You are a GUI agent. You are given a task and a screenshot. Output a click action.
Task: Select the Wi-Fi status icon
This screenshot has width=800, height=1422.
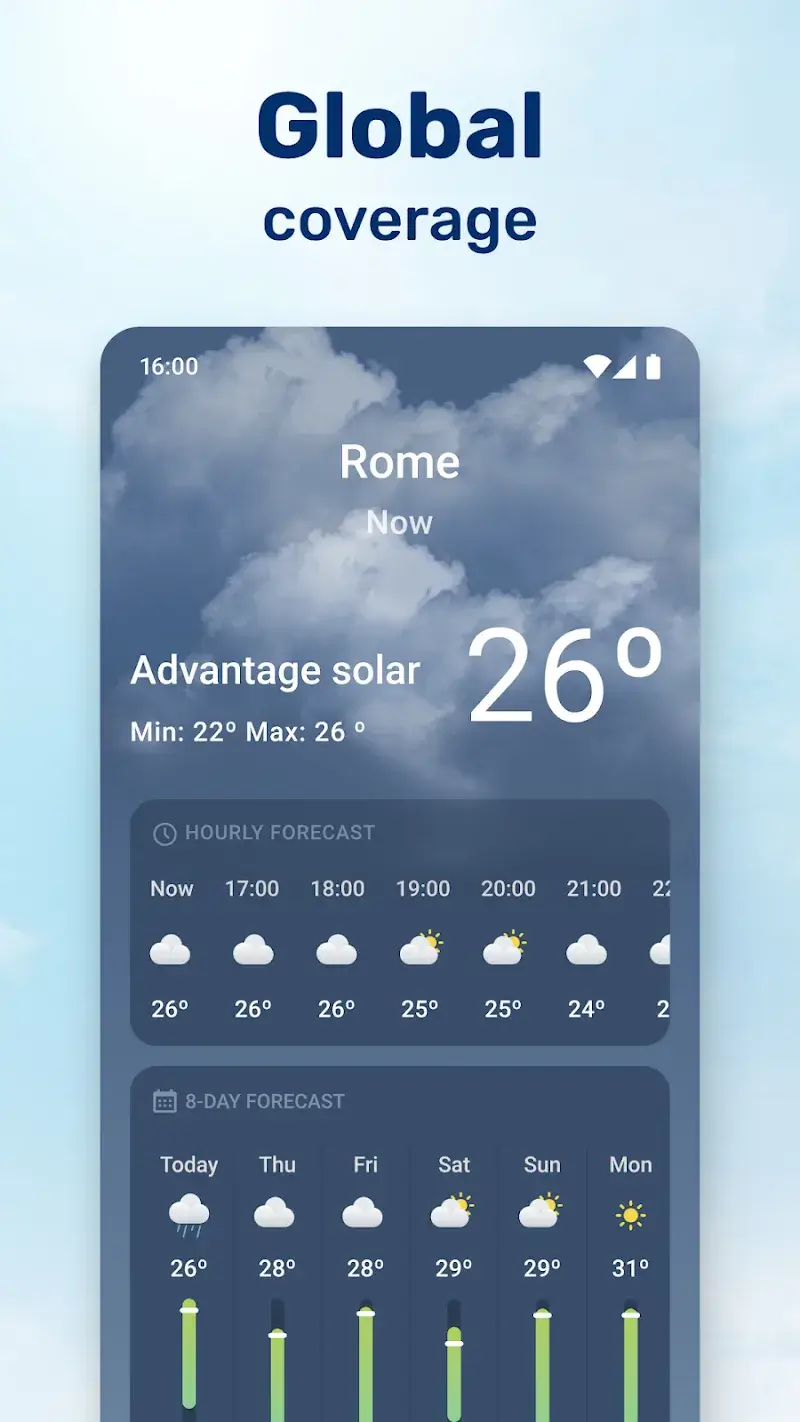(597, 367)
